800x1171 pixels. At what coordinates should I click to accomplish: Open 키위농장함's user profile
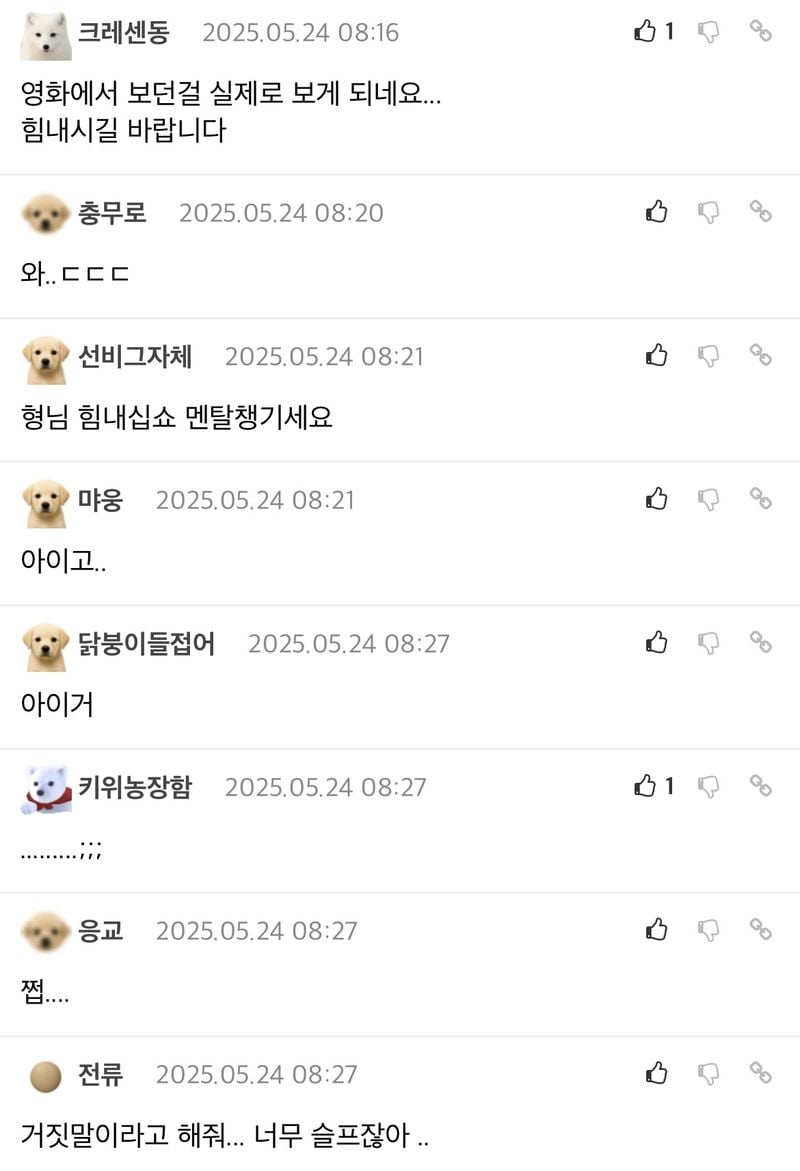(134, 787)
